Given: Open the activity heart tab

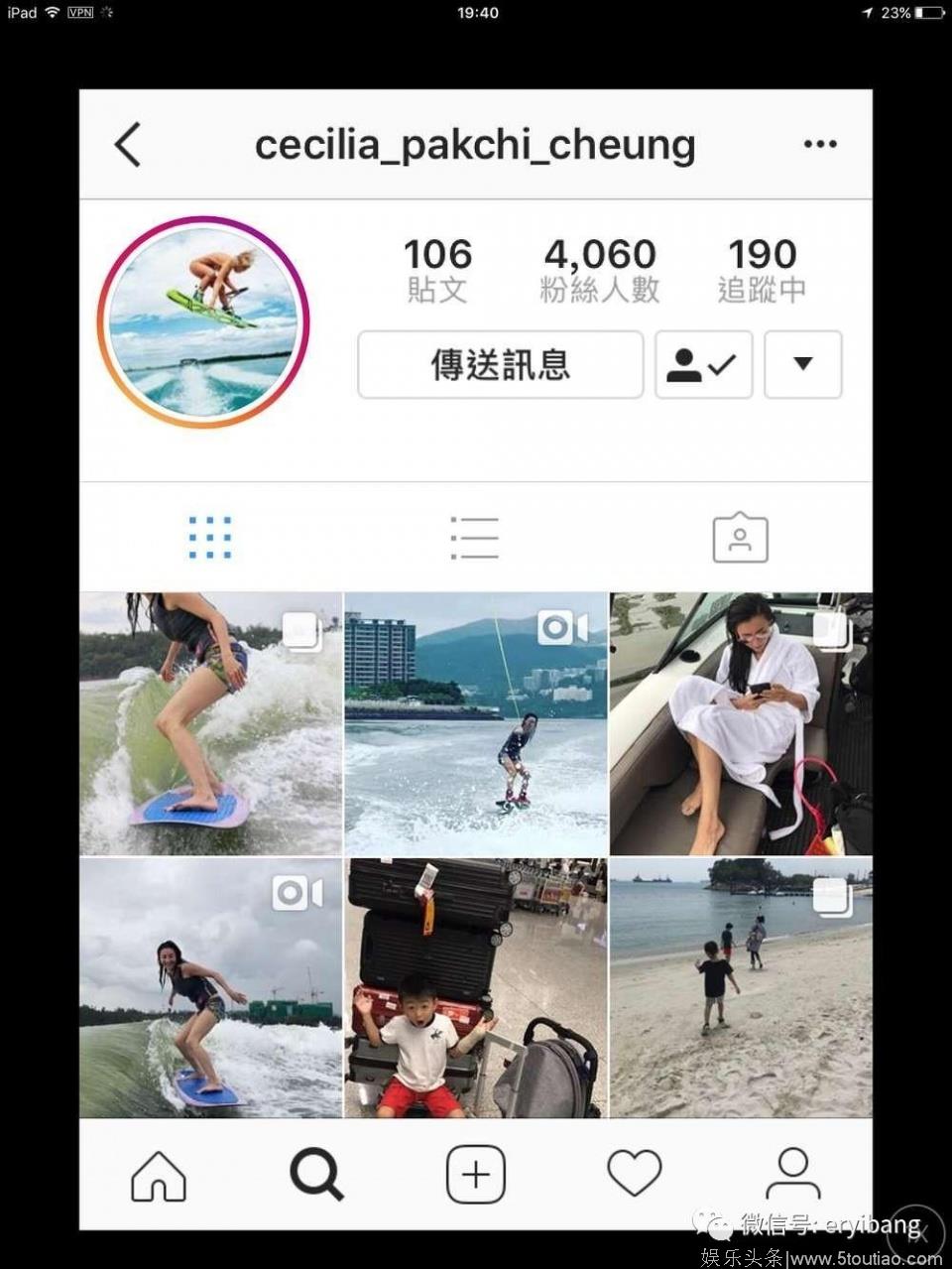Looking at the screenshot, I should 634,1175.
